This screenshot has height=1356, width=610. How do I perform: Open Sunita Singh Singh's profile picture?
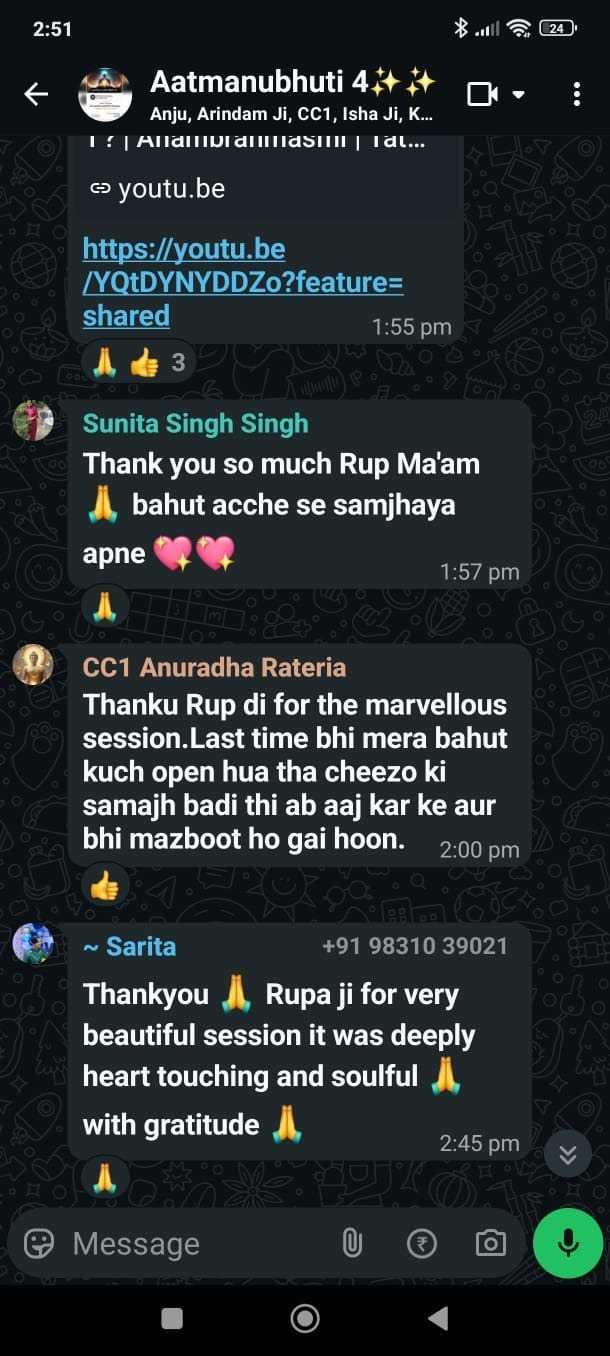(33, 421)
